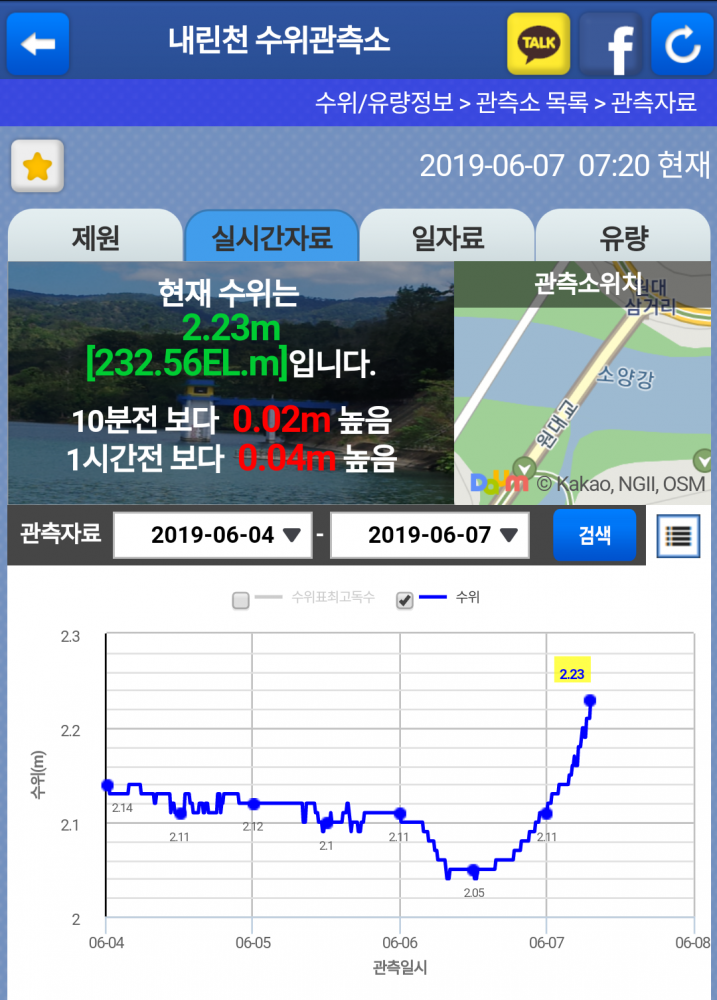
Task: Change end date 2019-06-07
Action: coord(430,535)
